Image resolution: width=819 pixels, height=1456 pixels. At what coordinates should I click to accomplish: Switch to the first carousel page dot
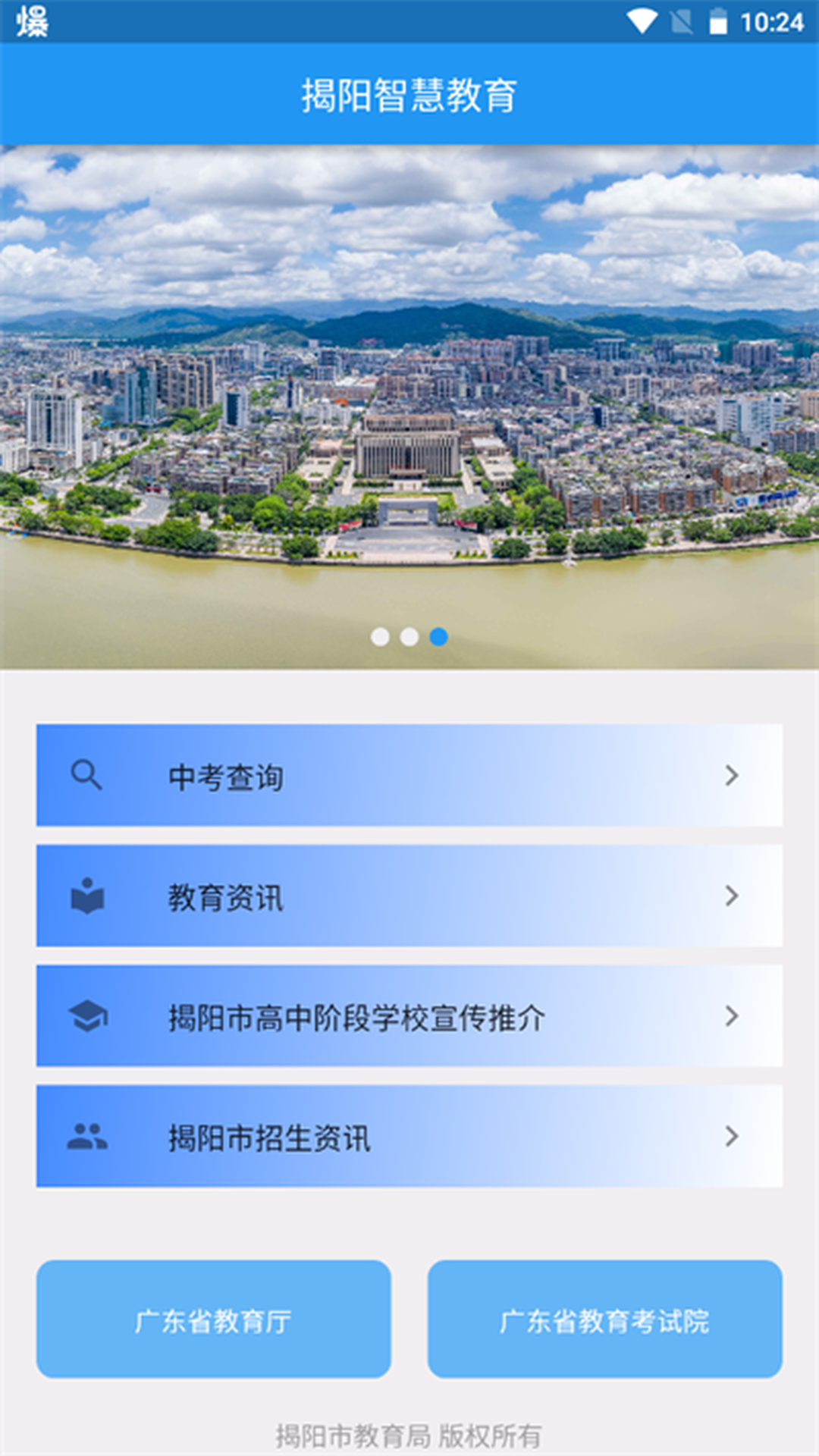pyautogui.click(x=381, y=638)
